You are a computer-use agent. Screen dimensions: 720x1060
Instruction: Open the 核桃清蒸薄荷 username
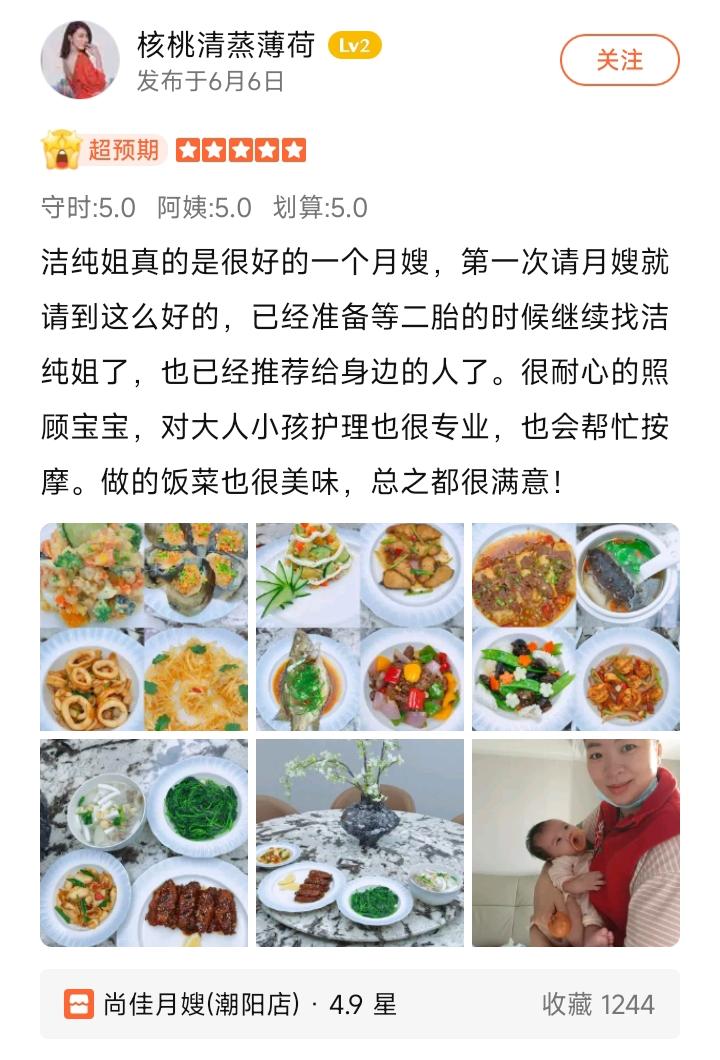[x=226, y=45]
